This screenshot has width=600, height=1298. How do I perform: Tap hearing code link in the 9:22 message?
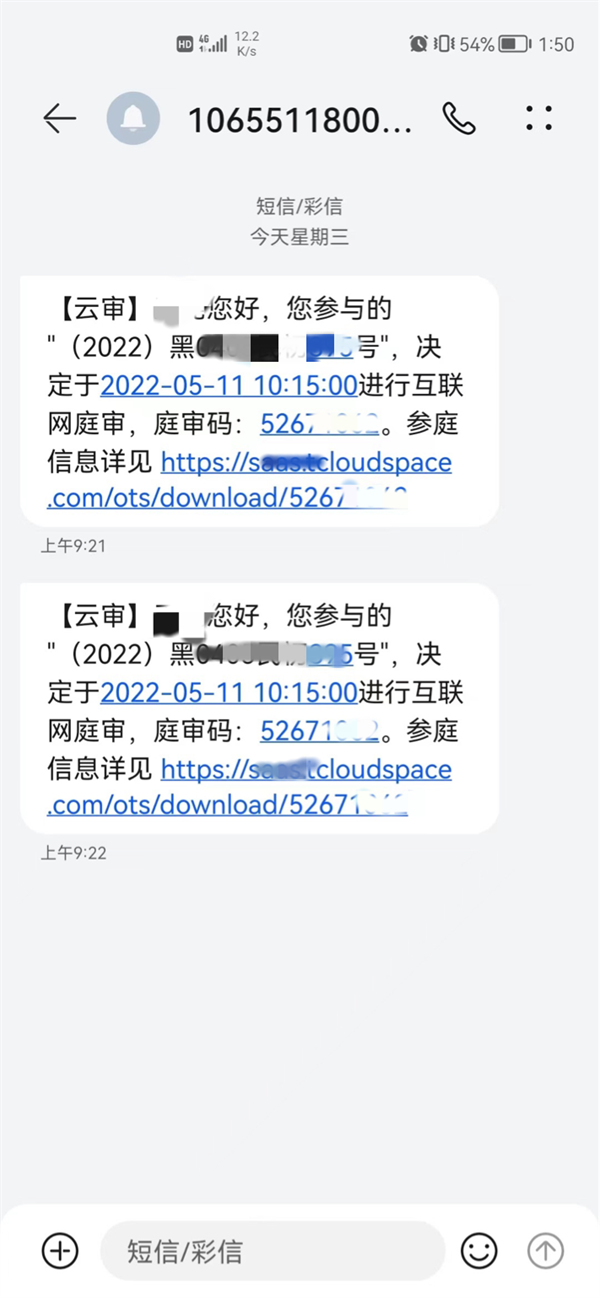[x=320, y=730]
